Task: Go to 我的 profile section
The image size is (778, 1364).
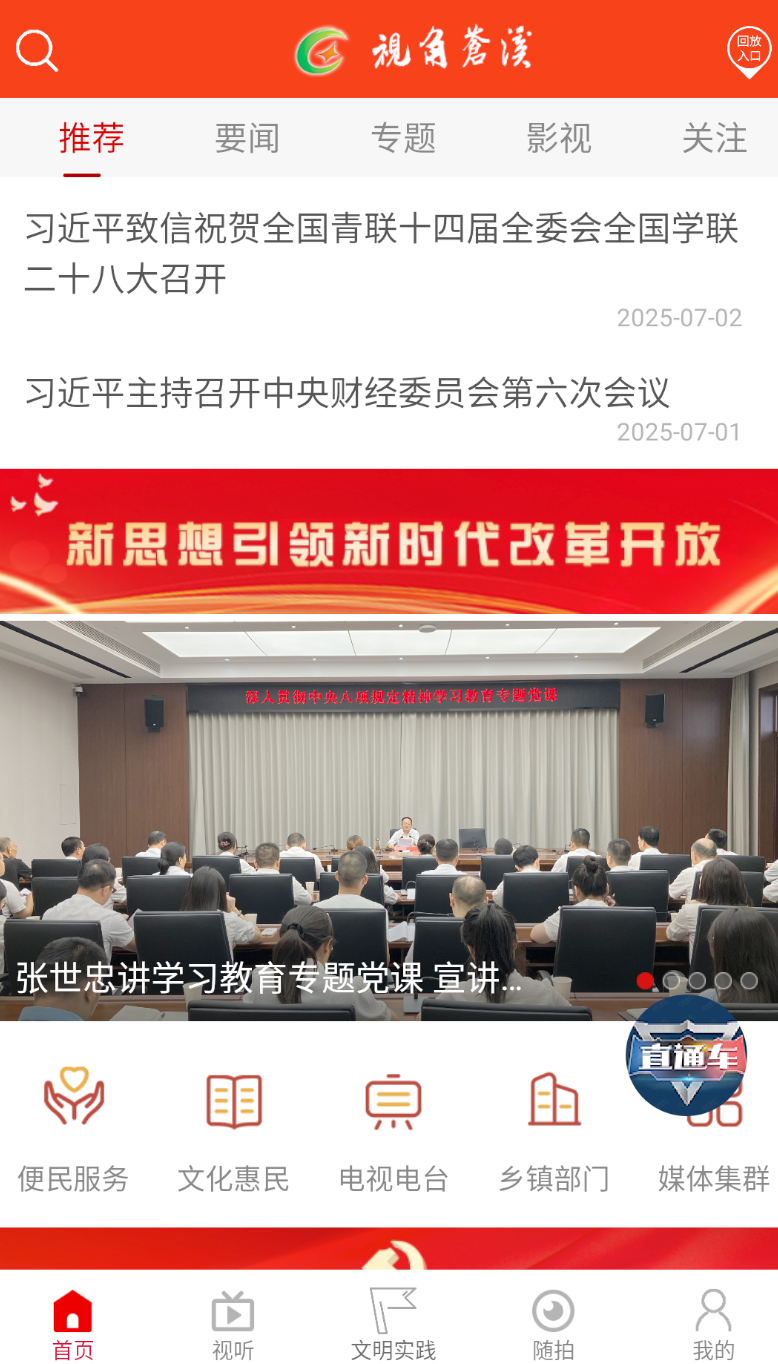Action: [x=712, y=1320]
